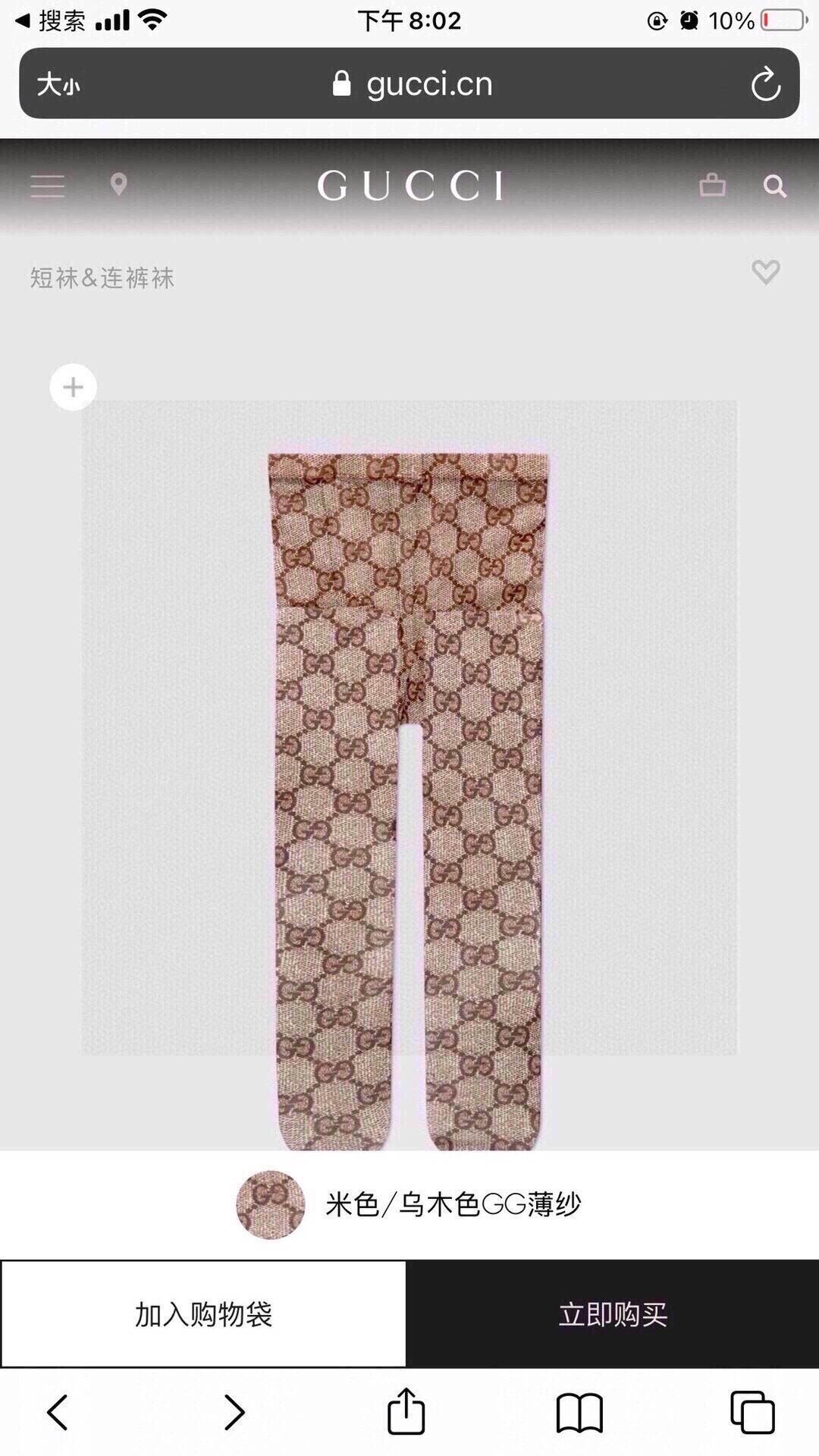Add tights to wishlist with heart
Viewport: 819px width, 1456px height.
pos(765,272)
